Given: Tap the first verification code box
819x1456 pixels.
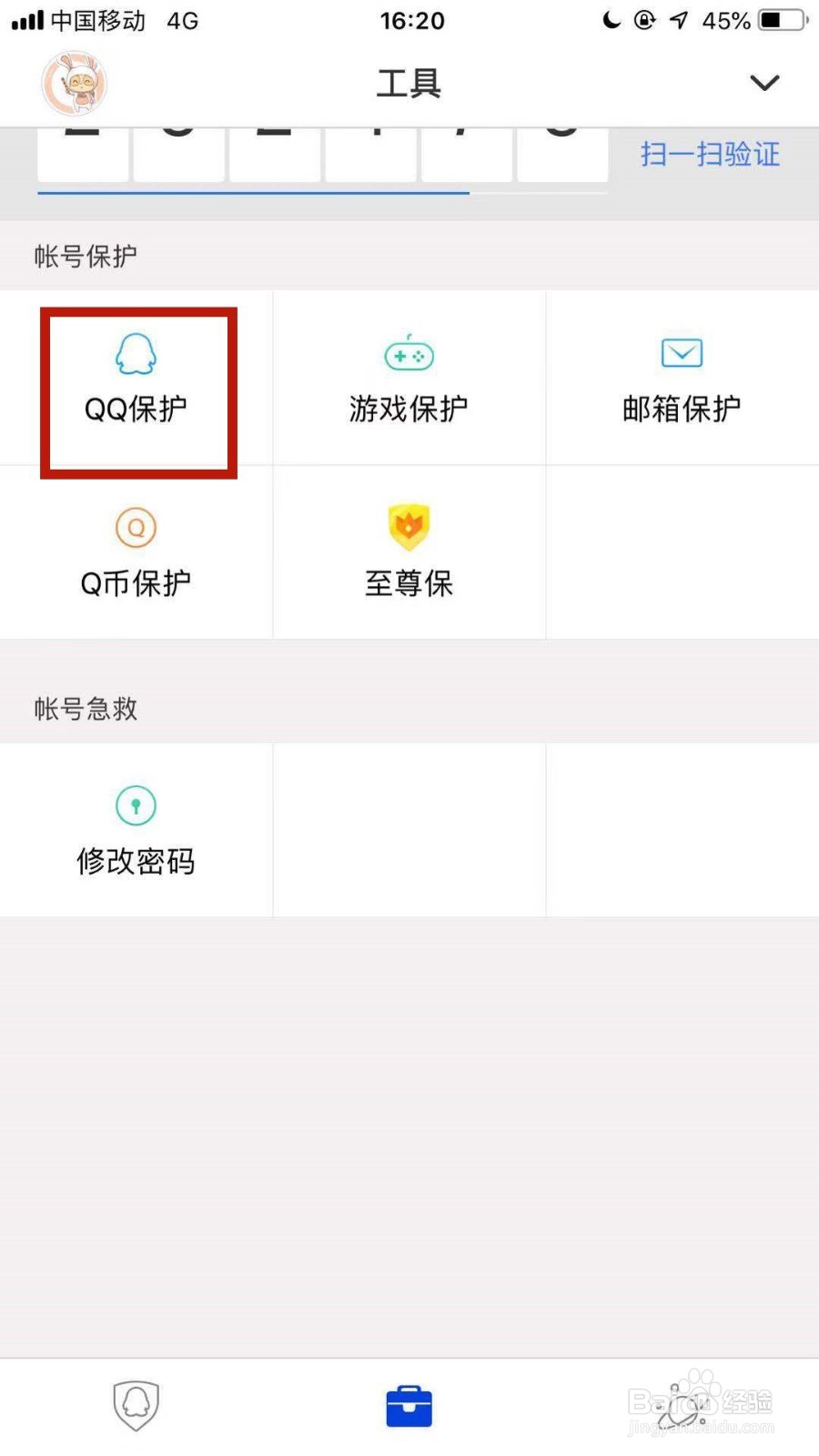Looking at the screenshot, I should point(82,150).
